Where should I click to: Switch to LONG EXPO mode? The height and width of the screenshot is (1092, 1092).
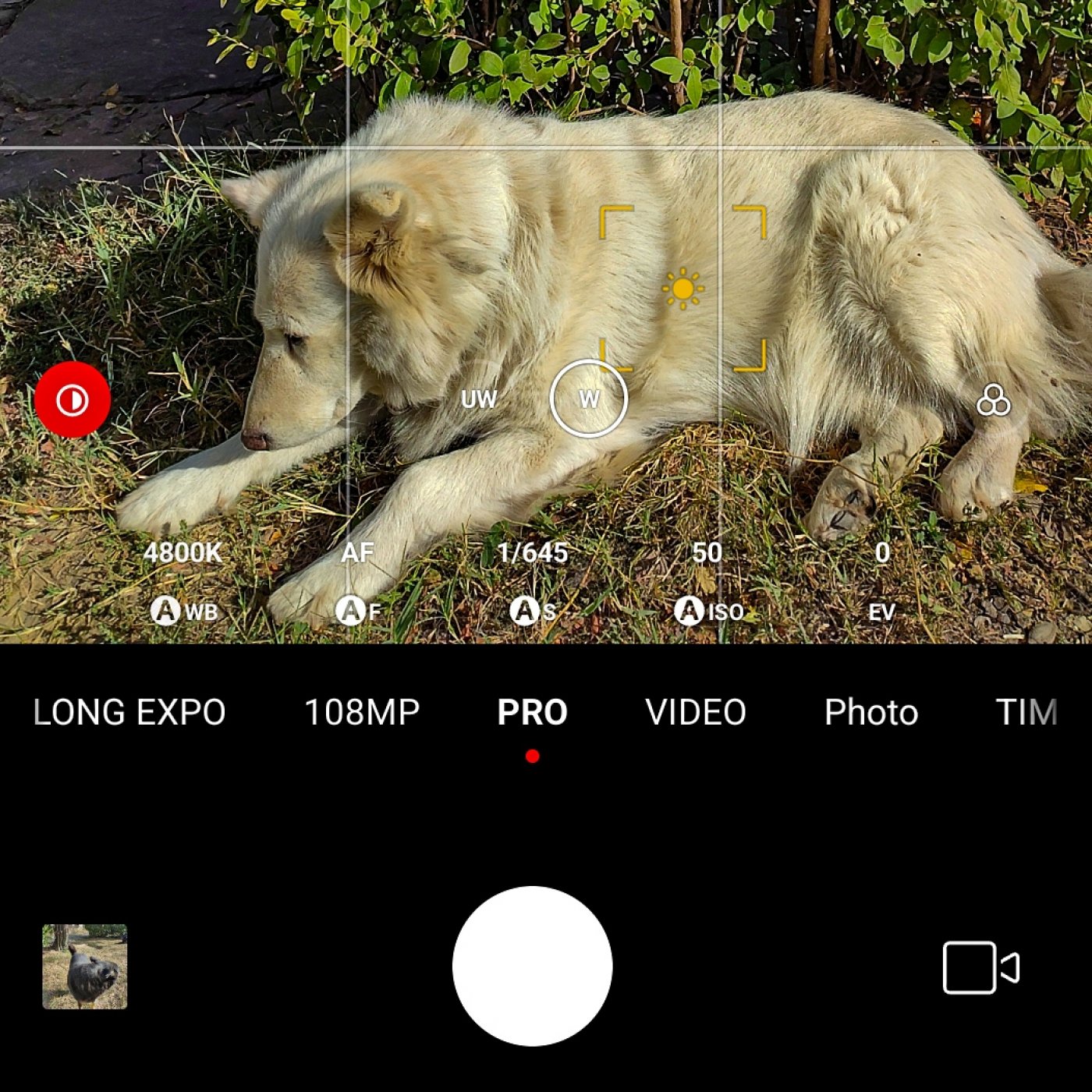point(129,712)
